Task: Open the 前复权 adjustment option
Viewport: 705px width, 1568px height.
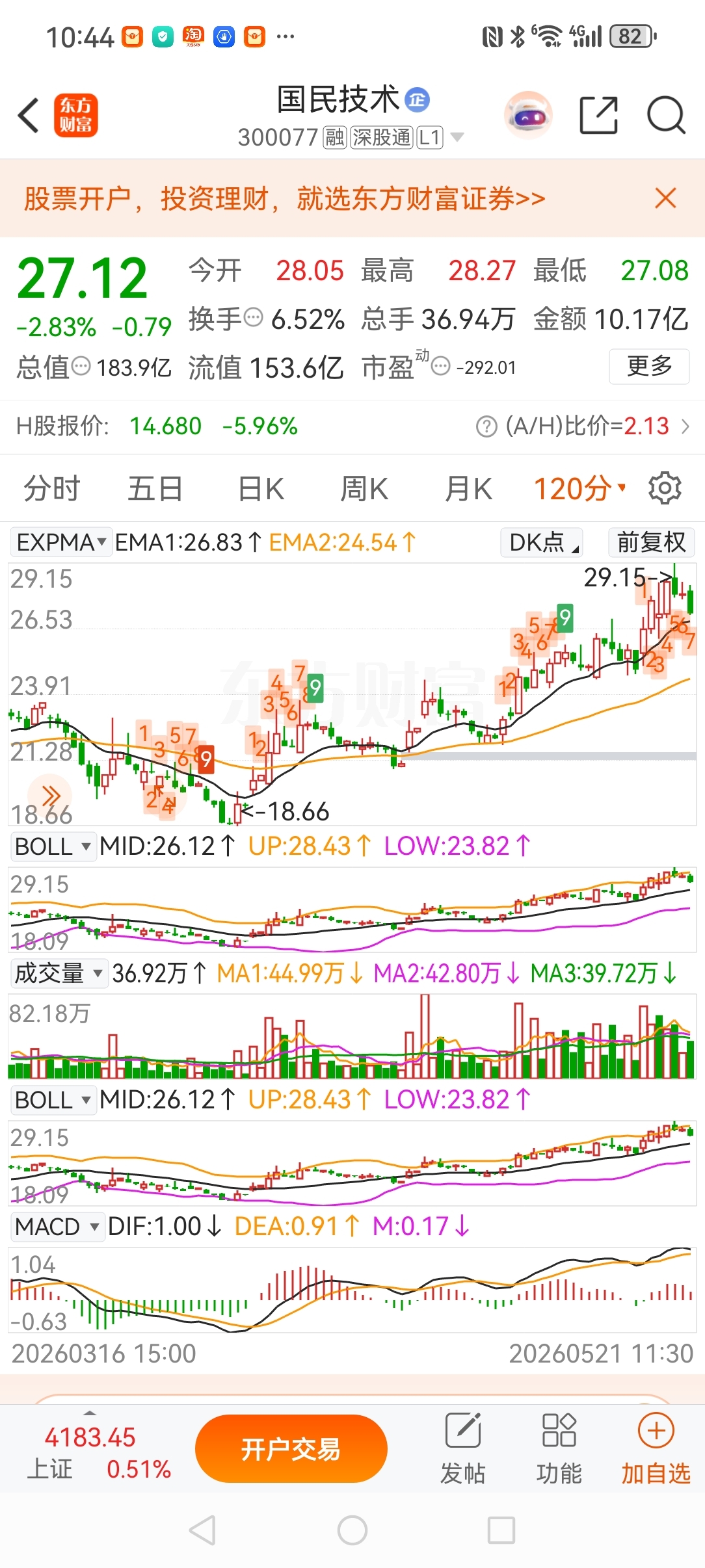Action: 652,542
